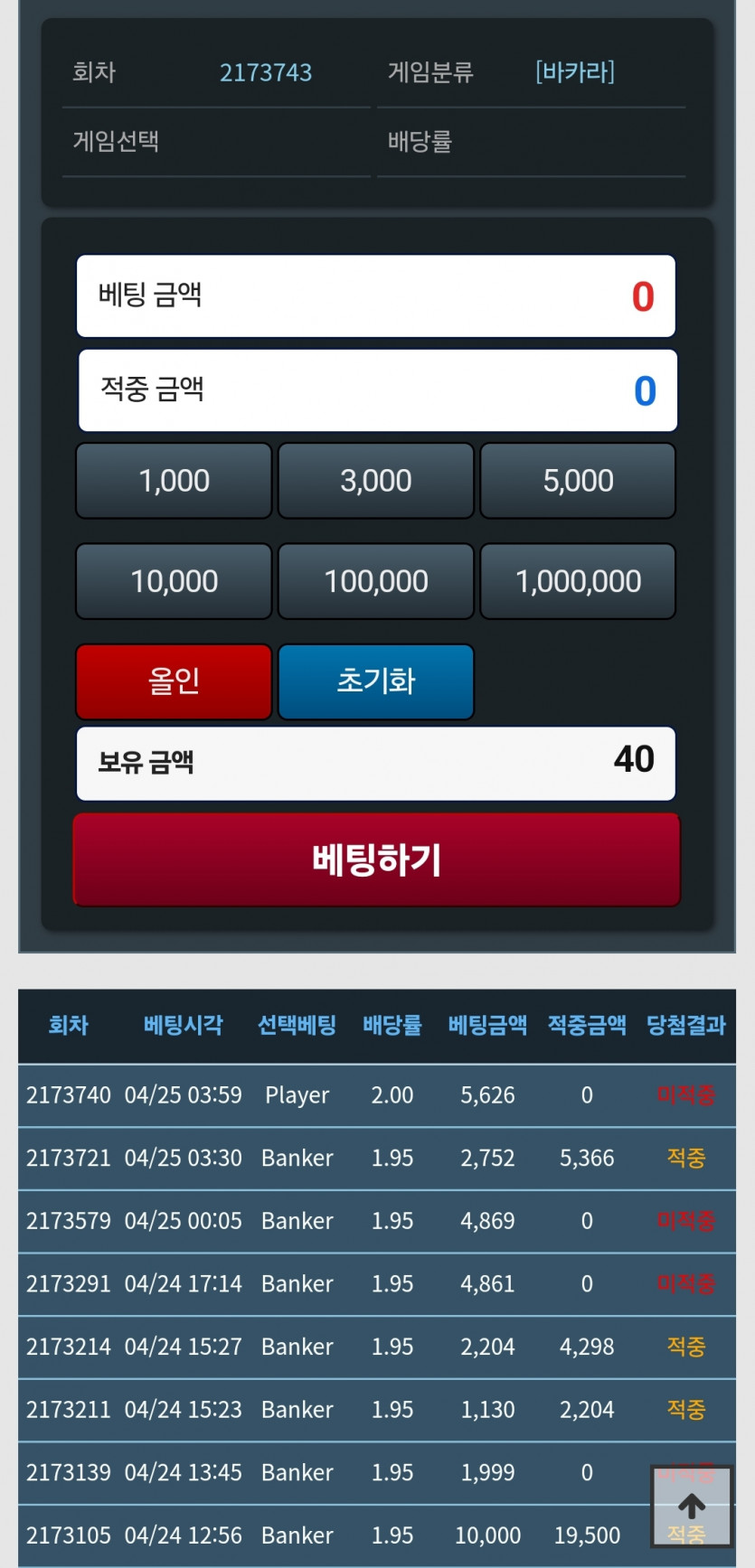
Task: Add 10,000 to the betting amount
Action: point(174,581)
